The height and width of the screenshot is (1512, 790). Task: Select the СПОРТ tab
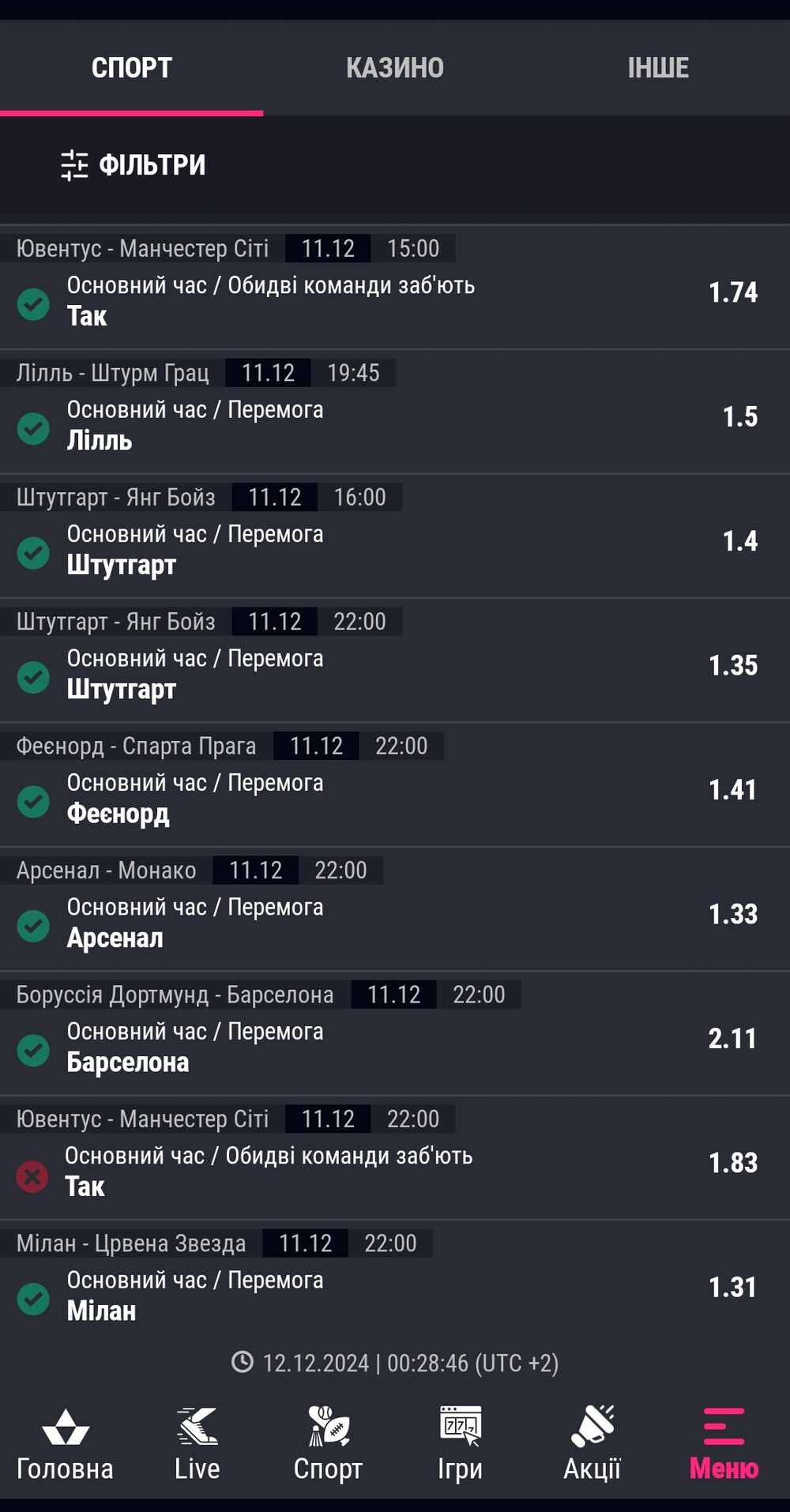coord(132,68)
